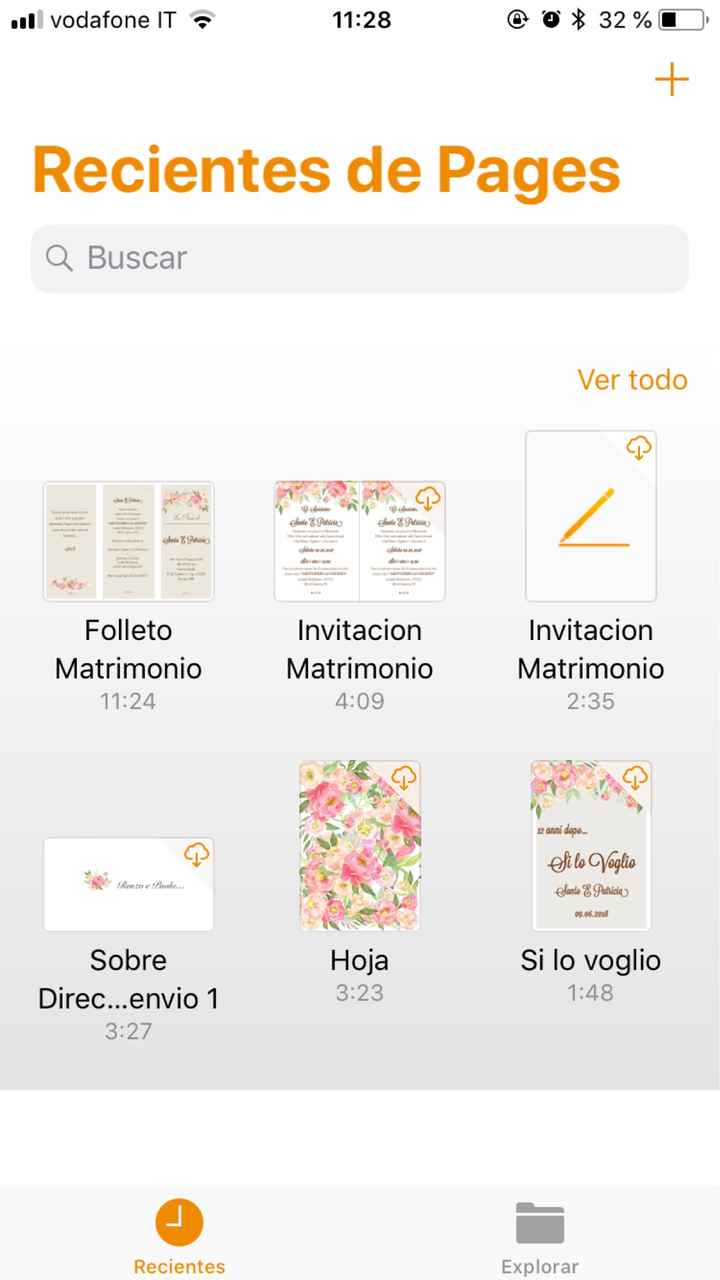Tap the cloud icon on Sobre Direc...envio 1
The width and height of the screenshot is (720, 1280).
pos(197,853)
